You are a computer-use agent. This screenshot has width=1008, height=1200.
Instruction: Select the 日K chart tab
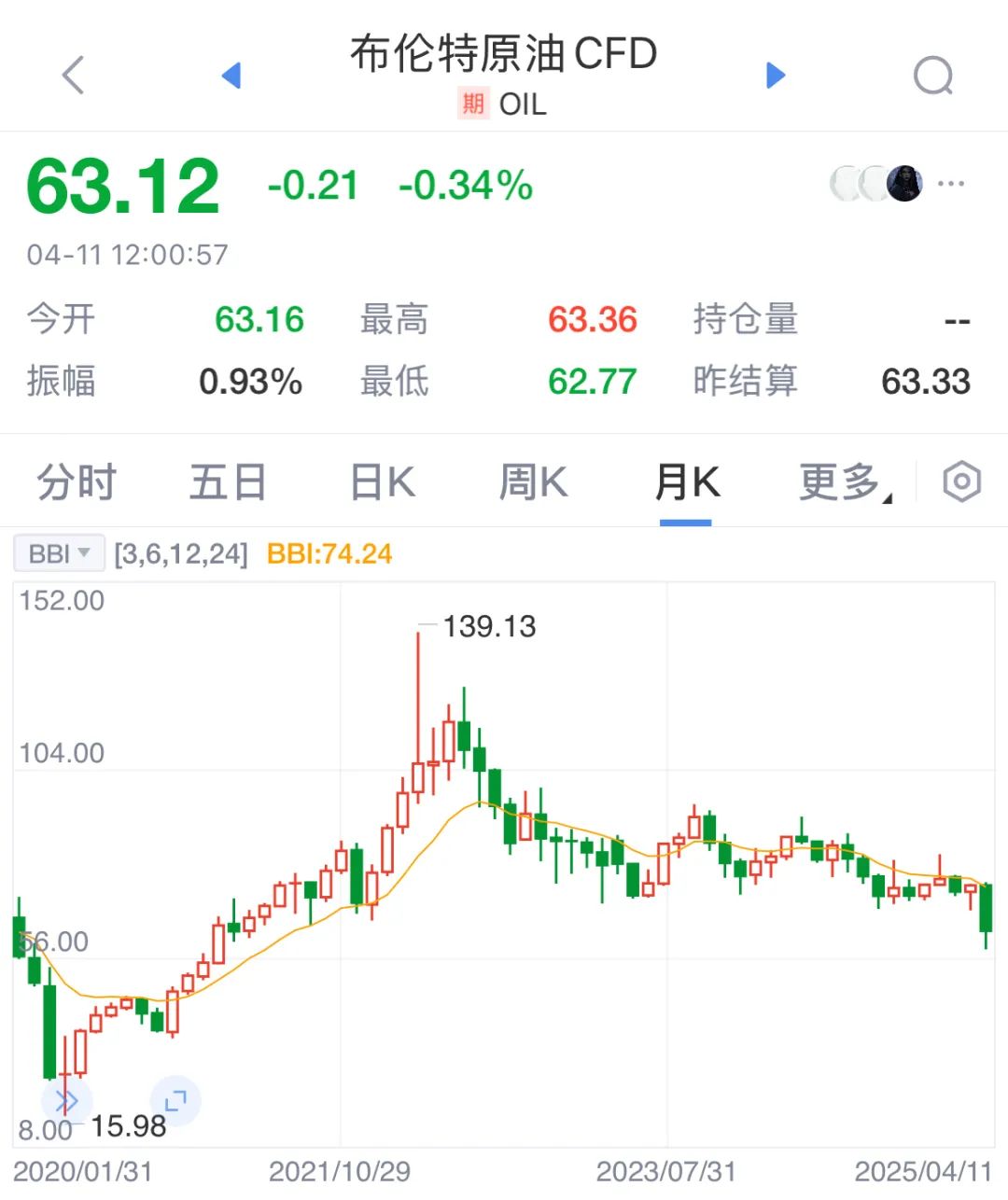(382, 483)
